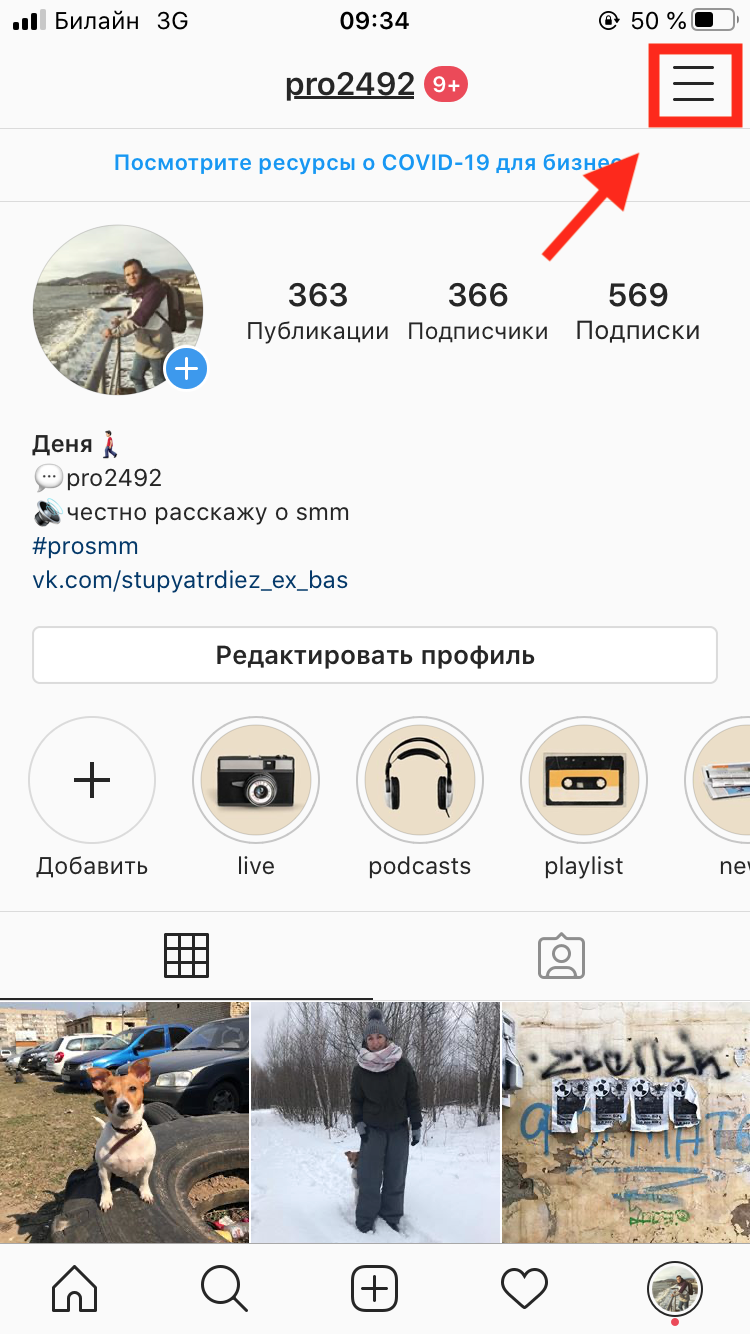Add a new highlight with Добавить
The image size is (750, 1334).
pyautogui.click(x=92, y=781)
